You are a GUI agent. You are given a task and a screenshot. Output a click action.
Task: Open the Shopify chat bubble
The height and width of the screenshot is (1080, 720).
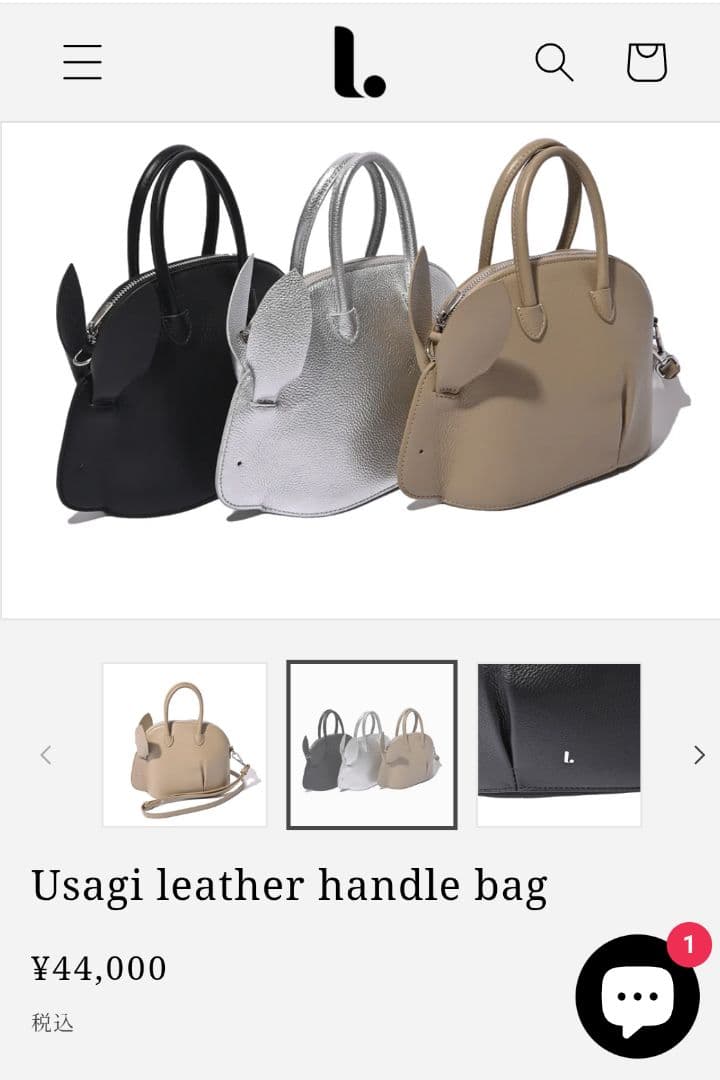click(x=638, y=995)
